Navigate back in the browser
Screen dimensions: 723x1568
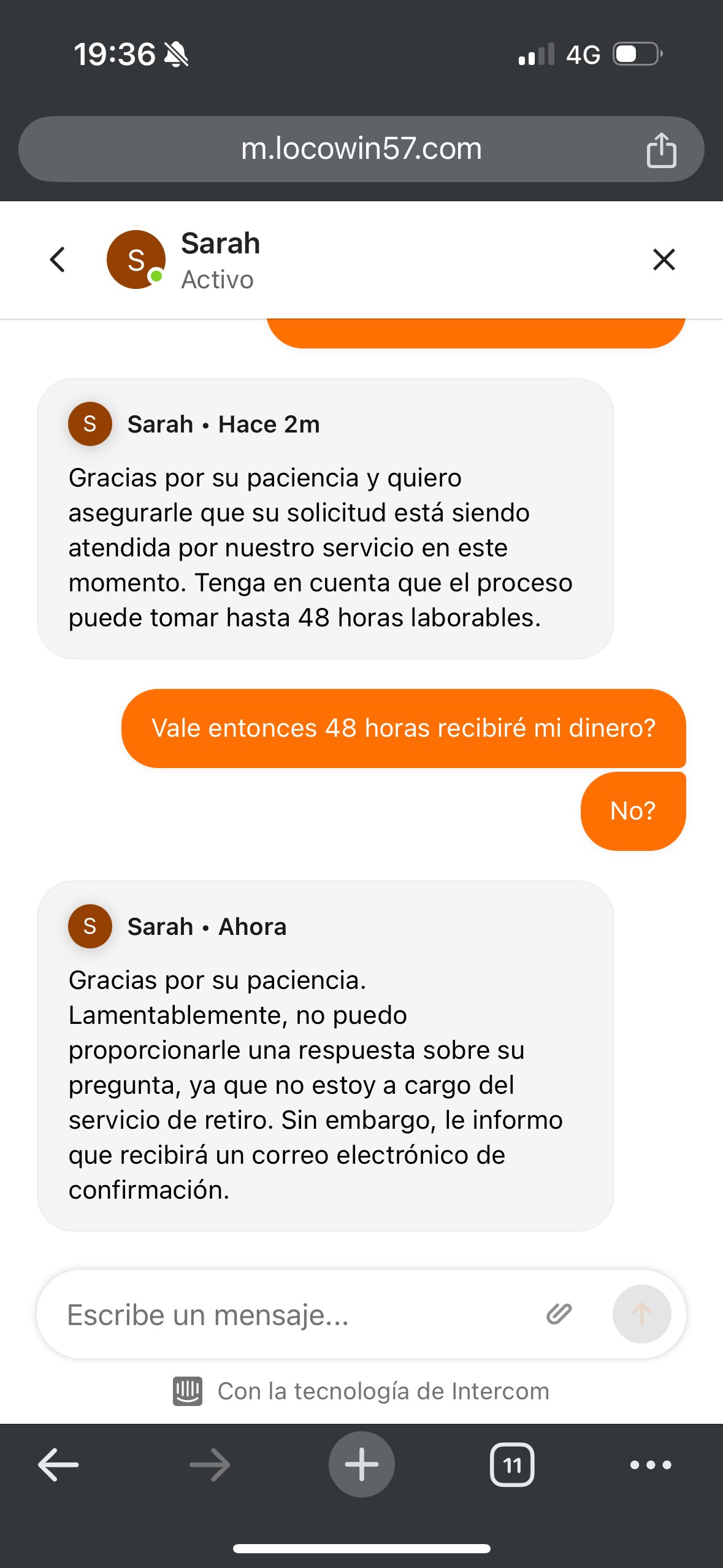click(58, 1465)
